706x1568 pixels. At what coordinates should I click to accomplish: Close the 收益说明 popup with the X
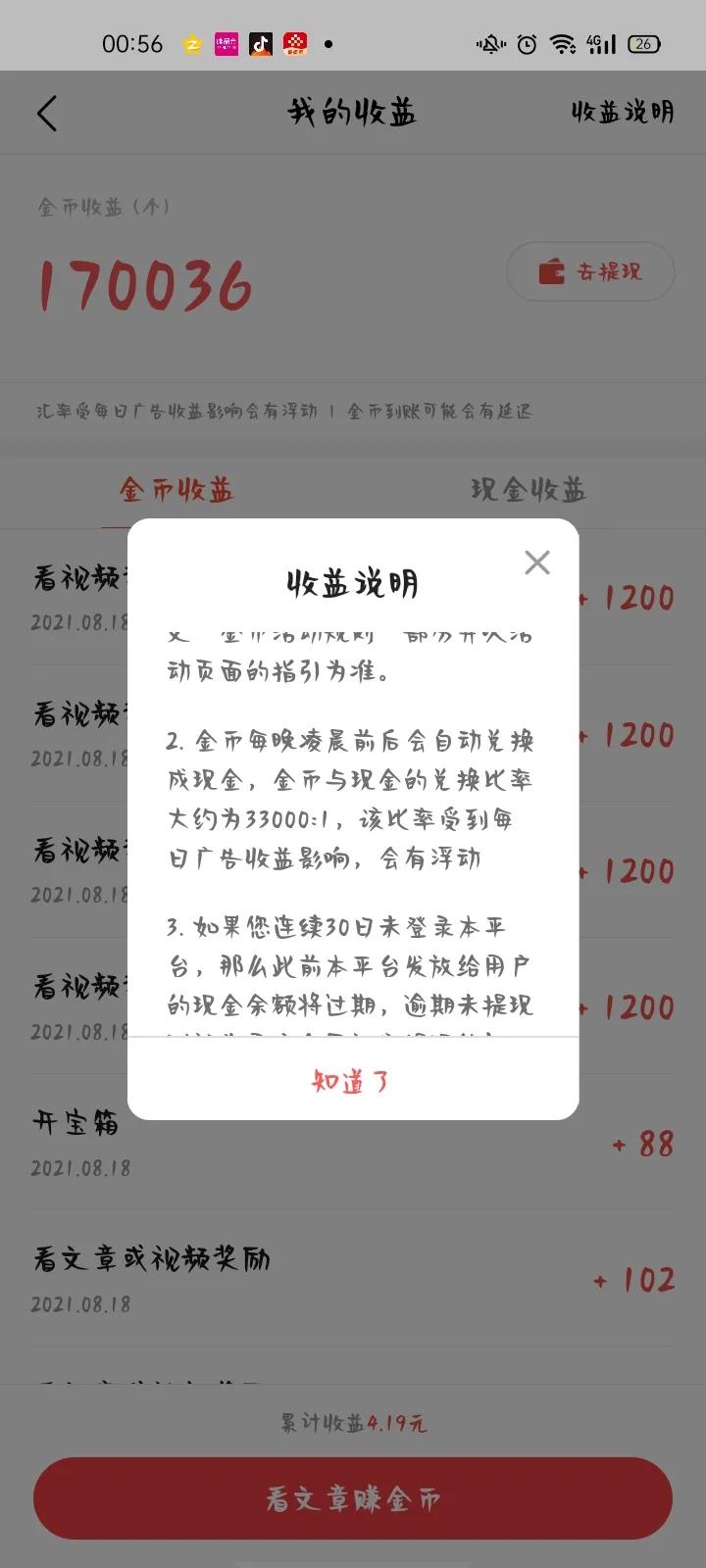pos(537,563)
